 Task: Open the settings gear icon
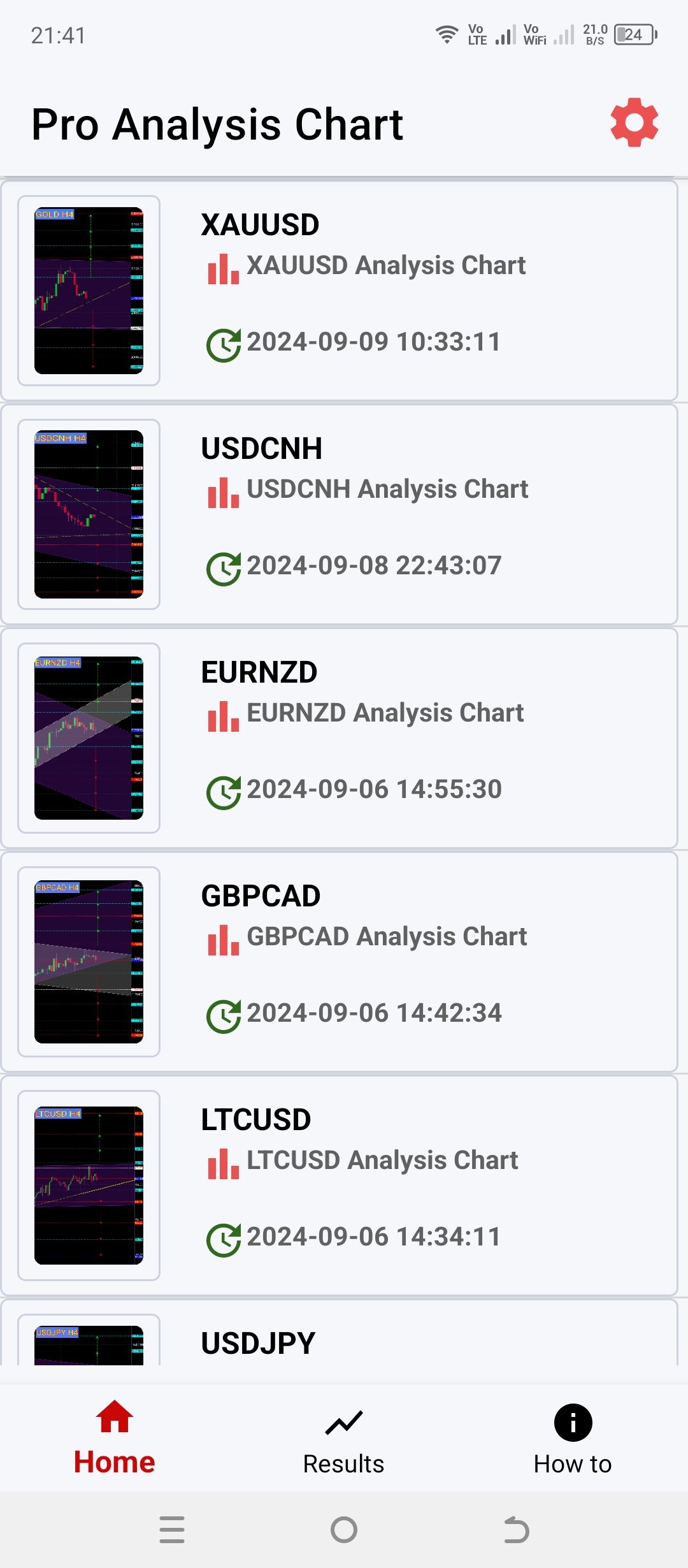pos(634,122)
